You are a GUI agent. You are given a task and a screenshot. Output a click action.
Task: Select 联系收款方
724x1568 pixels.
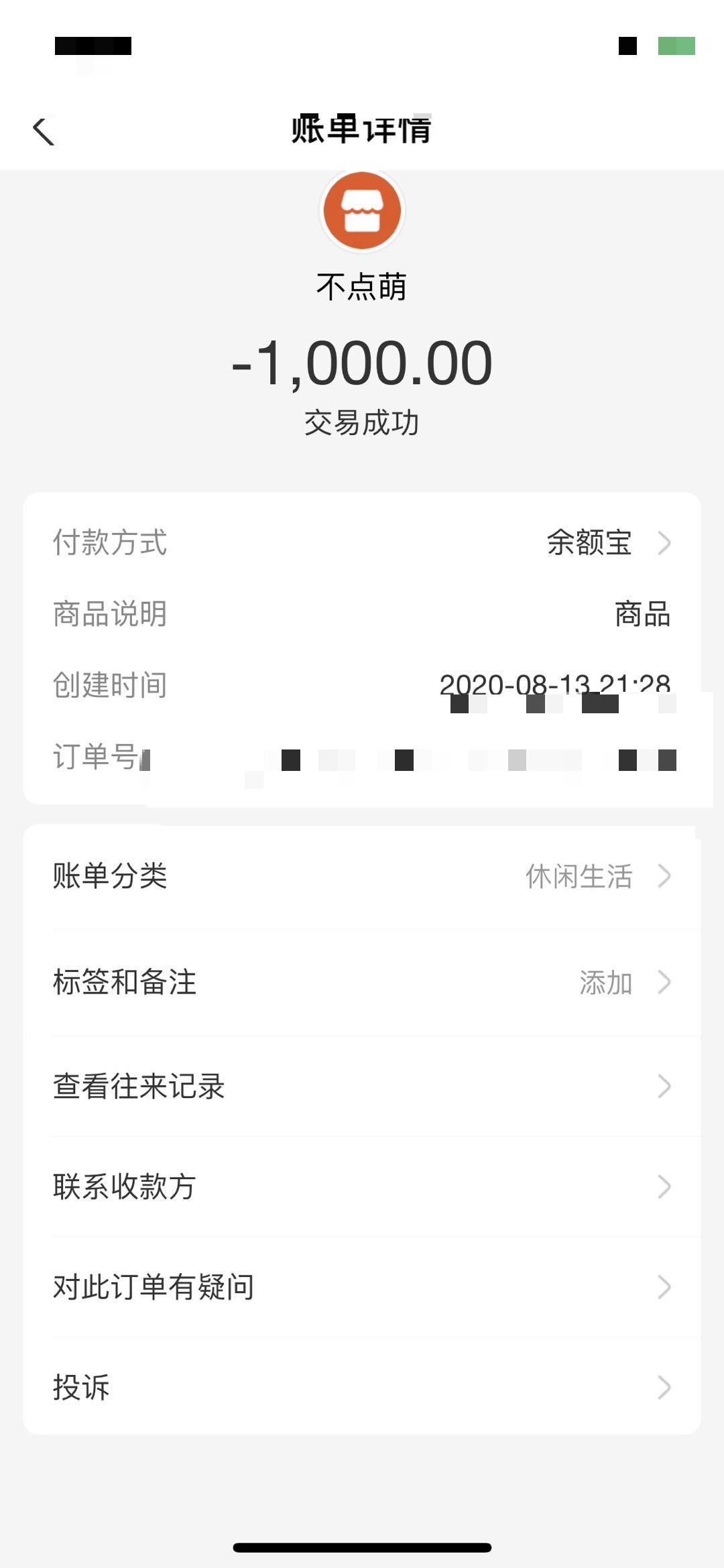[x=362, y=1187]
